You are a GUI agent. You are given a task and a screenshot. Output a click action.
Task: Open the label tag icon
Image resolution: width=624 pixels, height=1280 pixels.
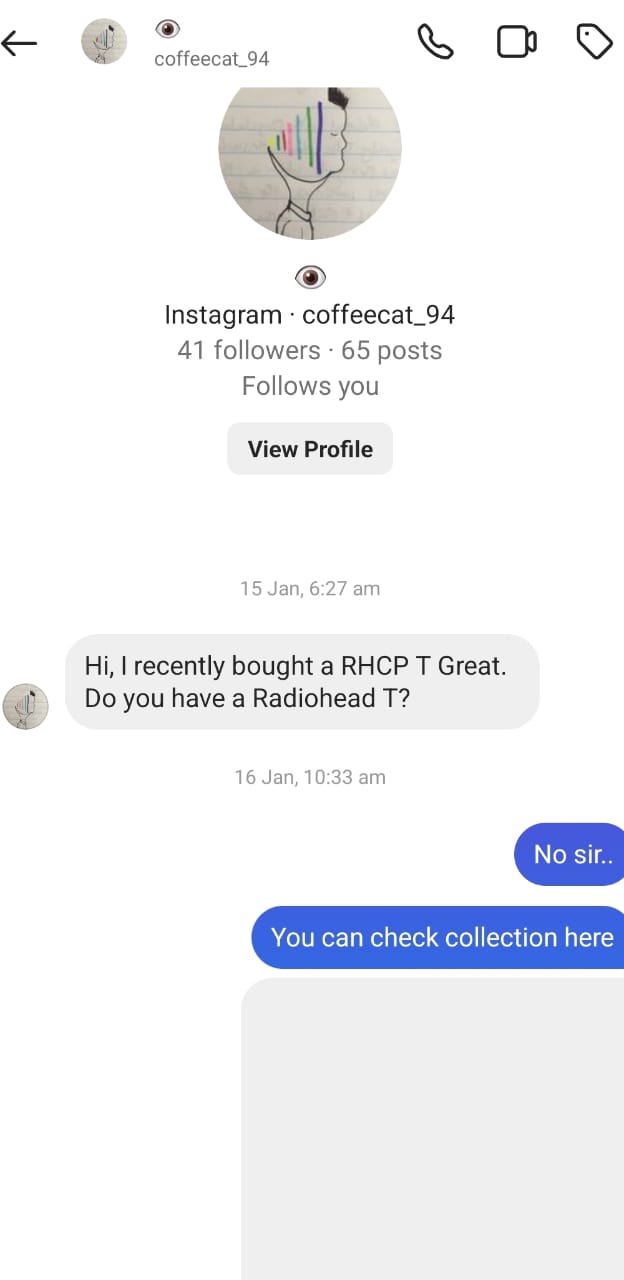595,42
